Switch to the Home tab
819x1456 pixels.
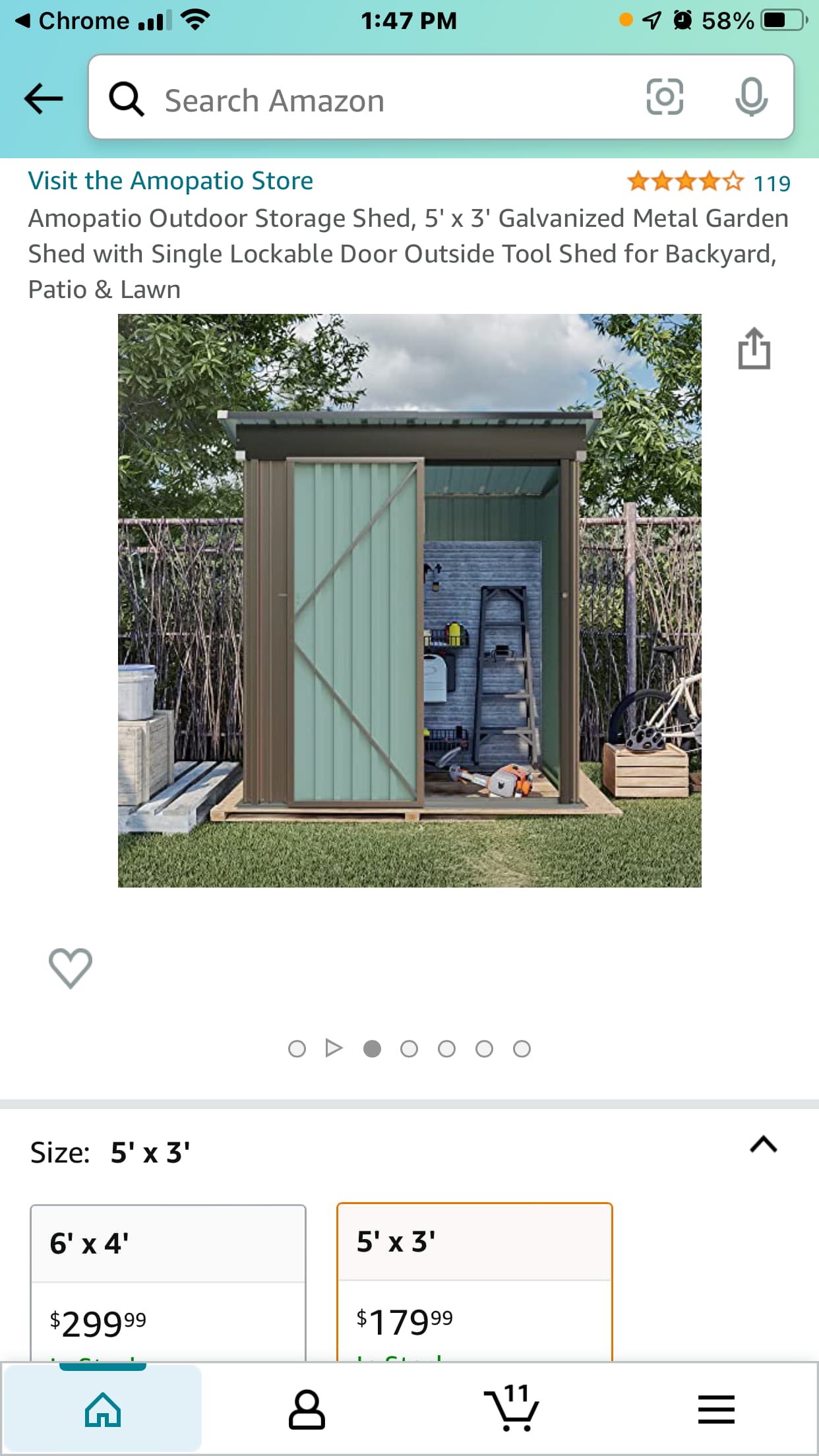103,1409
